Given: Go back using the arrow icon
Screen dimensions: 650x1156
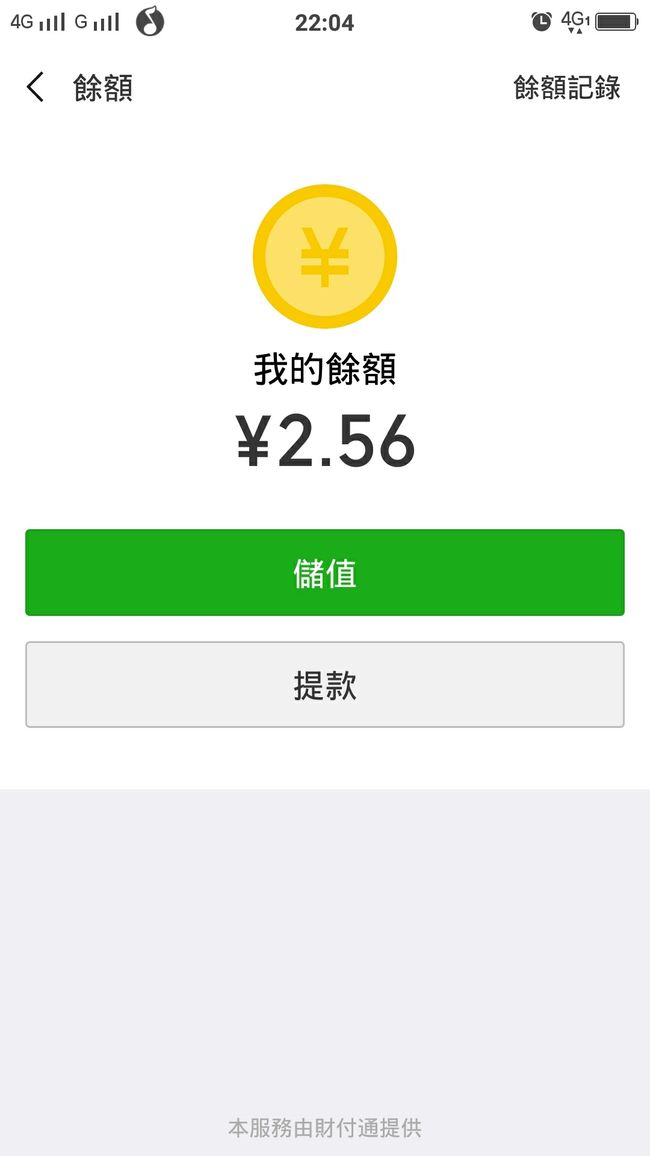Looking at the screenshot, I should pos(35,87).
